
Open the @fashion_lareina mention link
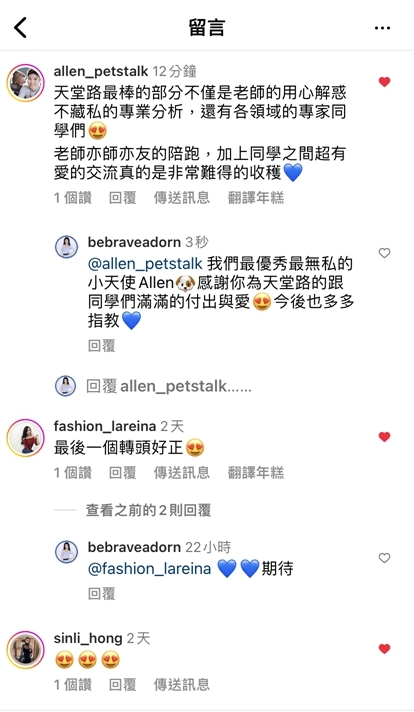coord(149,569)
